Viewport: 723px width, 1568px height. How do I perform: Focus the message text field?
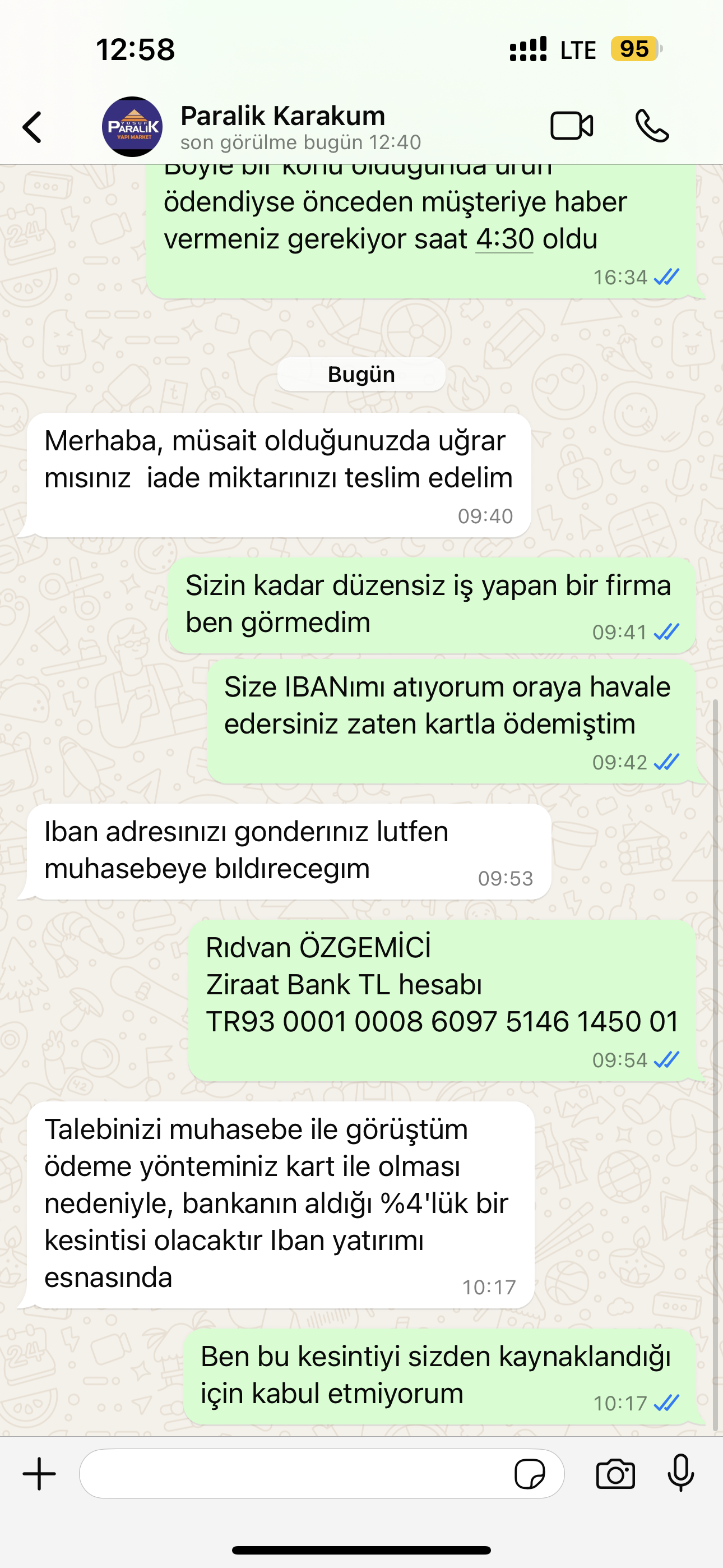click(292, 1474)
